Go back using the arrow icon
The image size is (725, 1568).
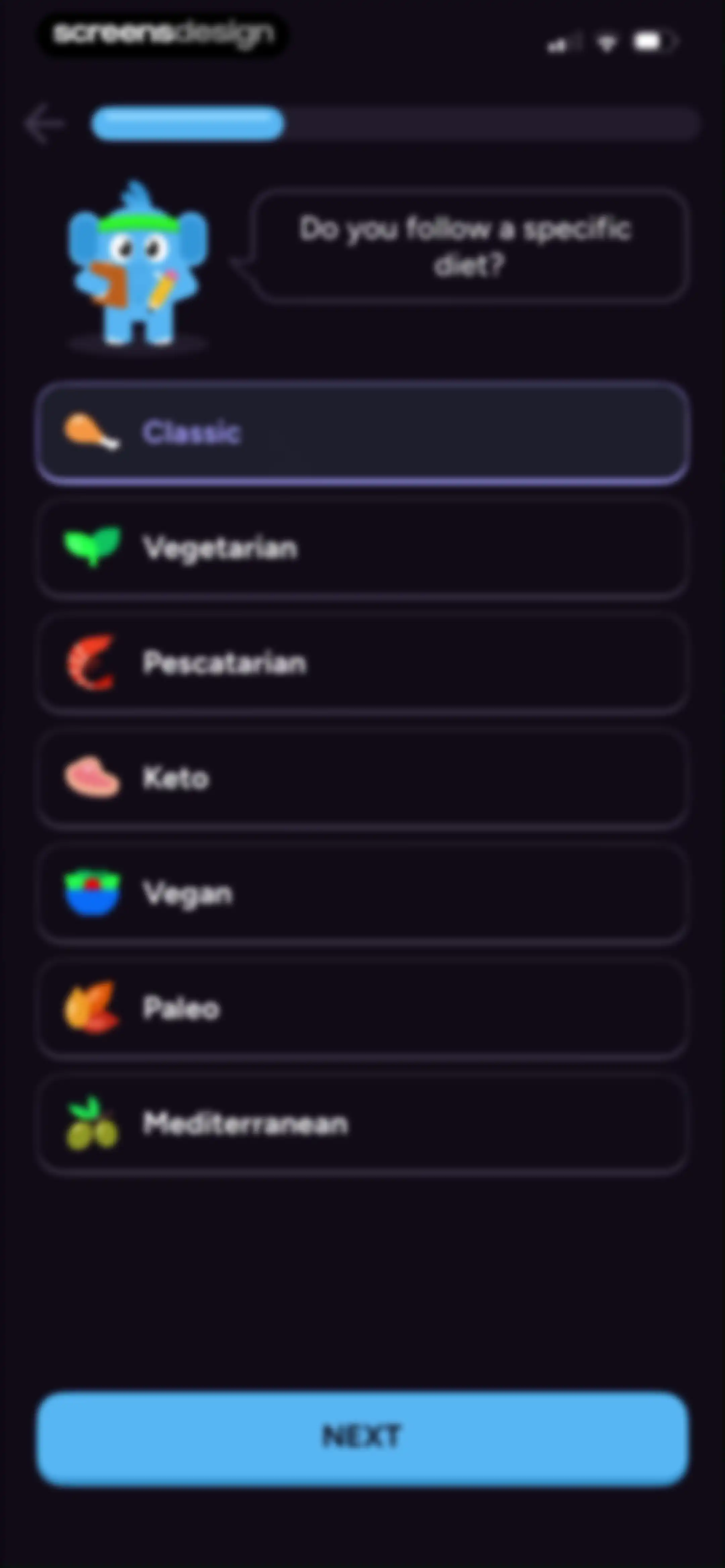(x=44, y=124)
